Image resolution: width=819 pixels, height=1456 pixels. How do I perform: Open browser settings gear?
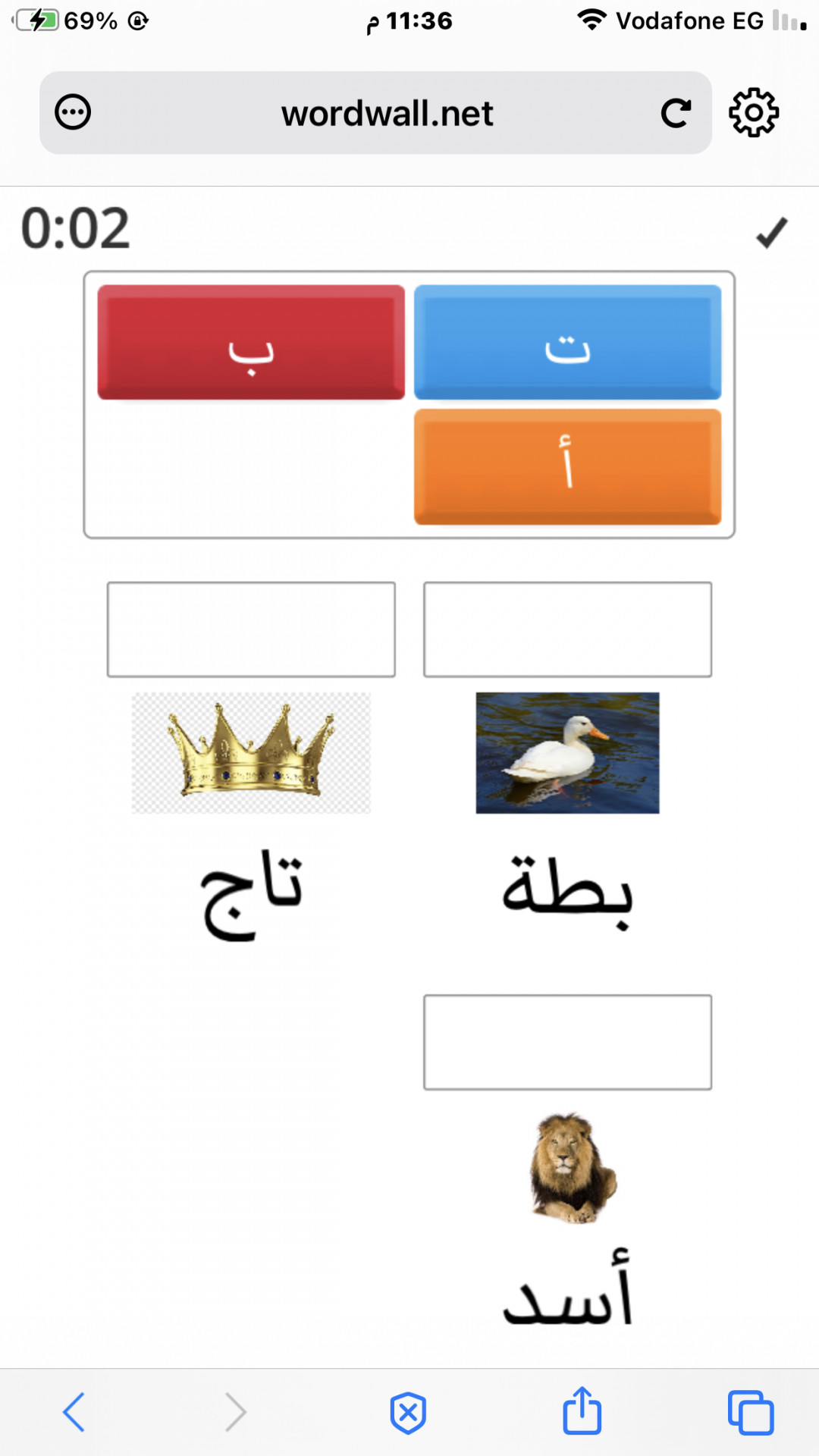753,113
